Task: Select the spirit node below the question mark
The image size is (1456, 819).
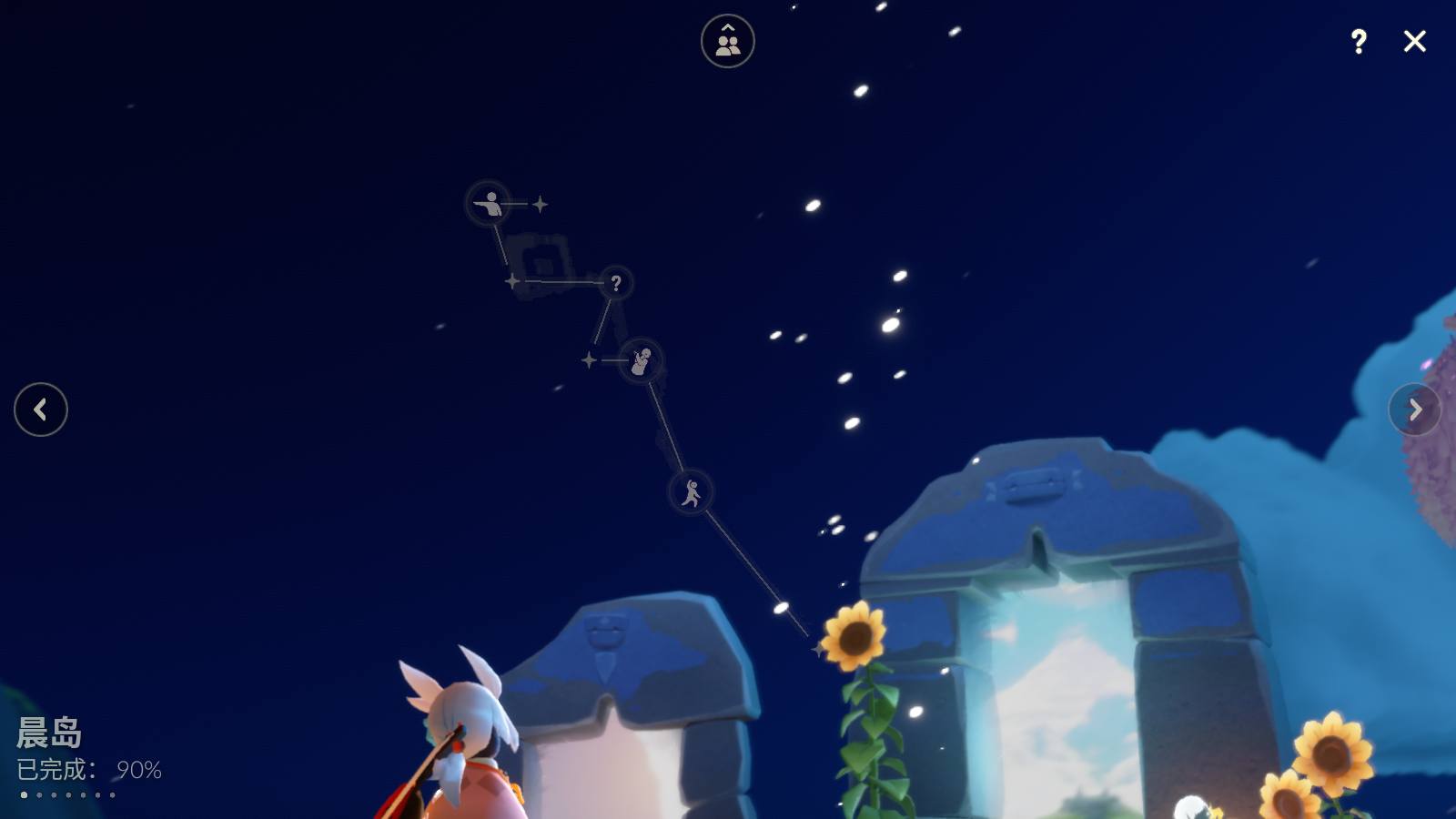Action: tap(641, 360)
